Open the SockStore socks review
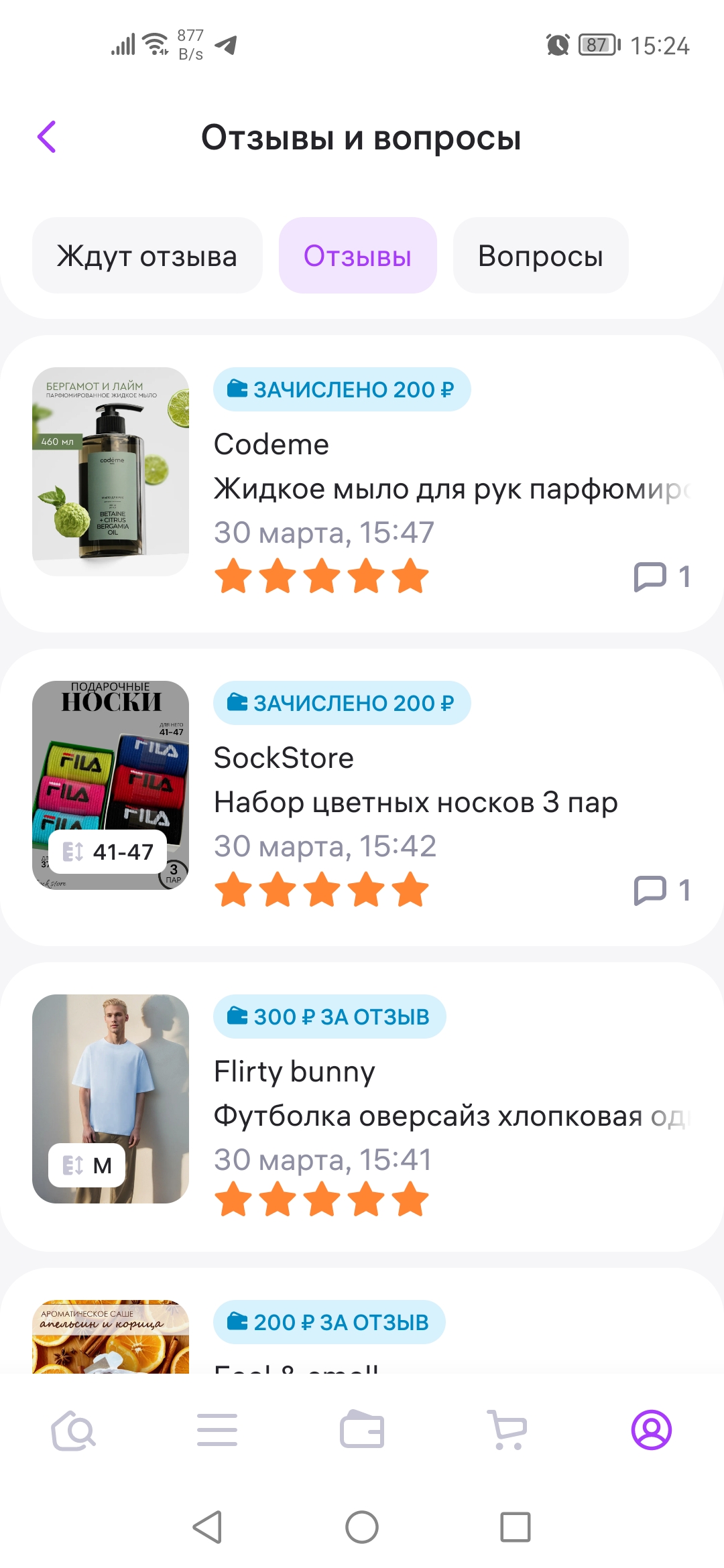Screen dimensions: 724x1568 [362, 797]
